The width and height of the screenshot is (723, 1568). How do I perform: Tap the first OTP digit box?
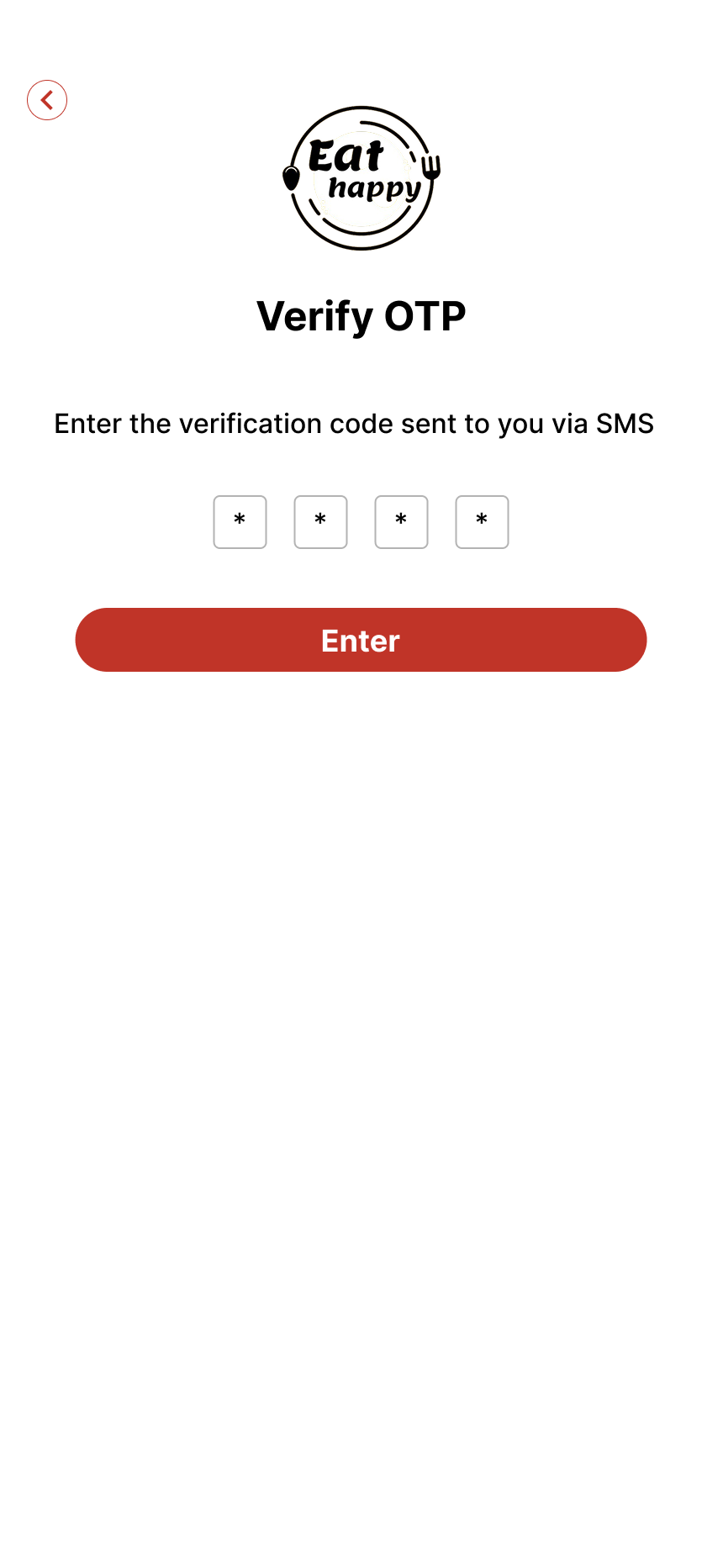[240, 522]
